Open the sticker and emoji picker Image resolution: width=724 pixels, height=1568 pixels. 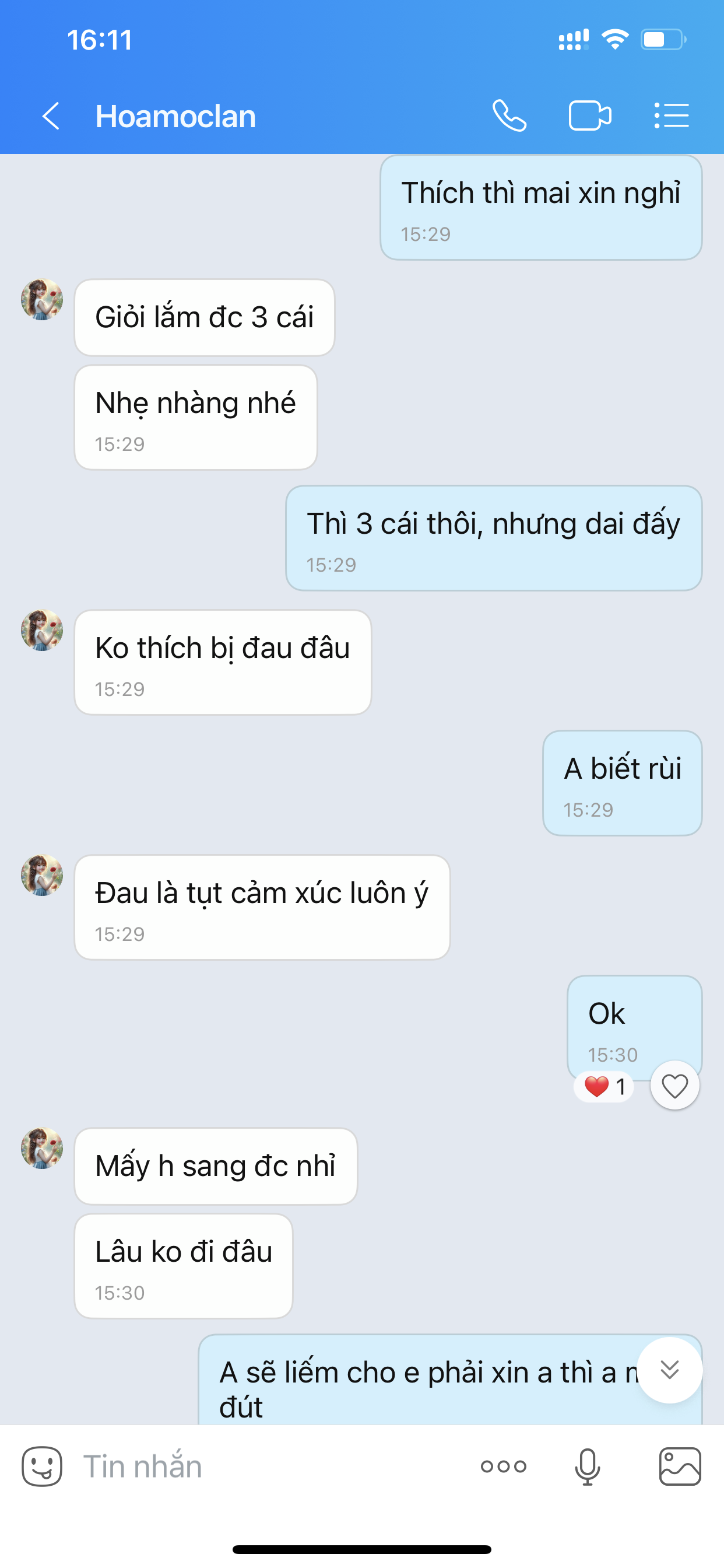42,1466
